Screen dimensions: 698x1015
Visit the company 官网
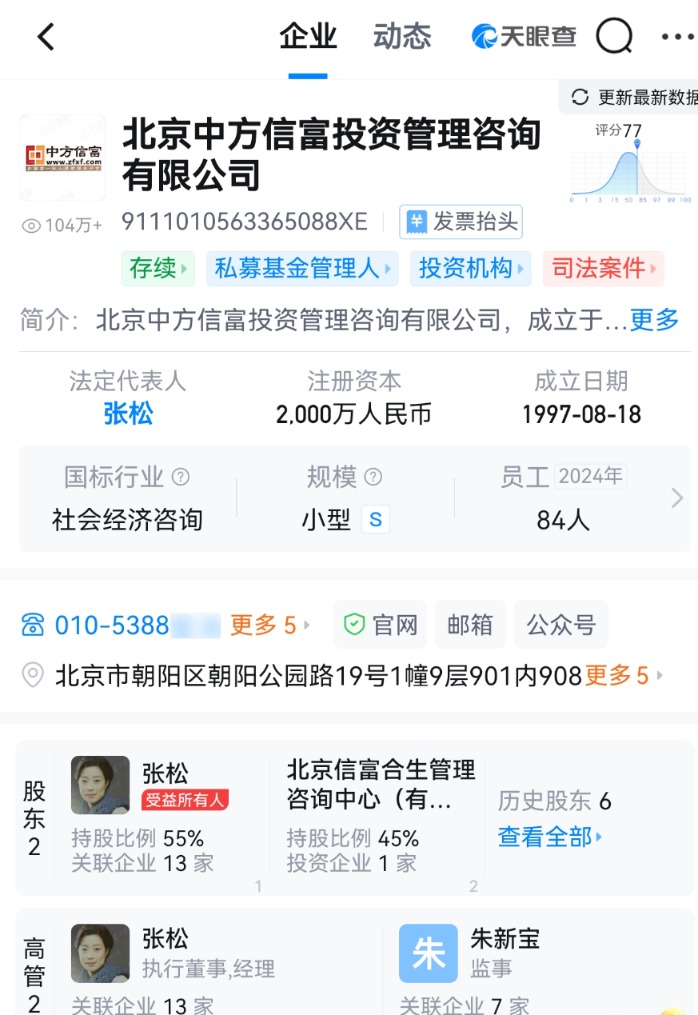380,625
